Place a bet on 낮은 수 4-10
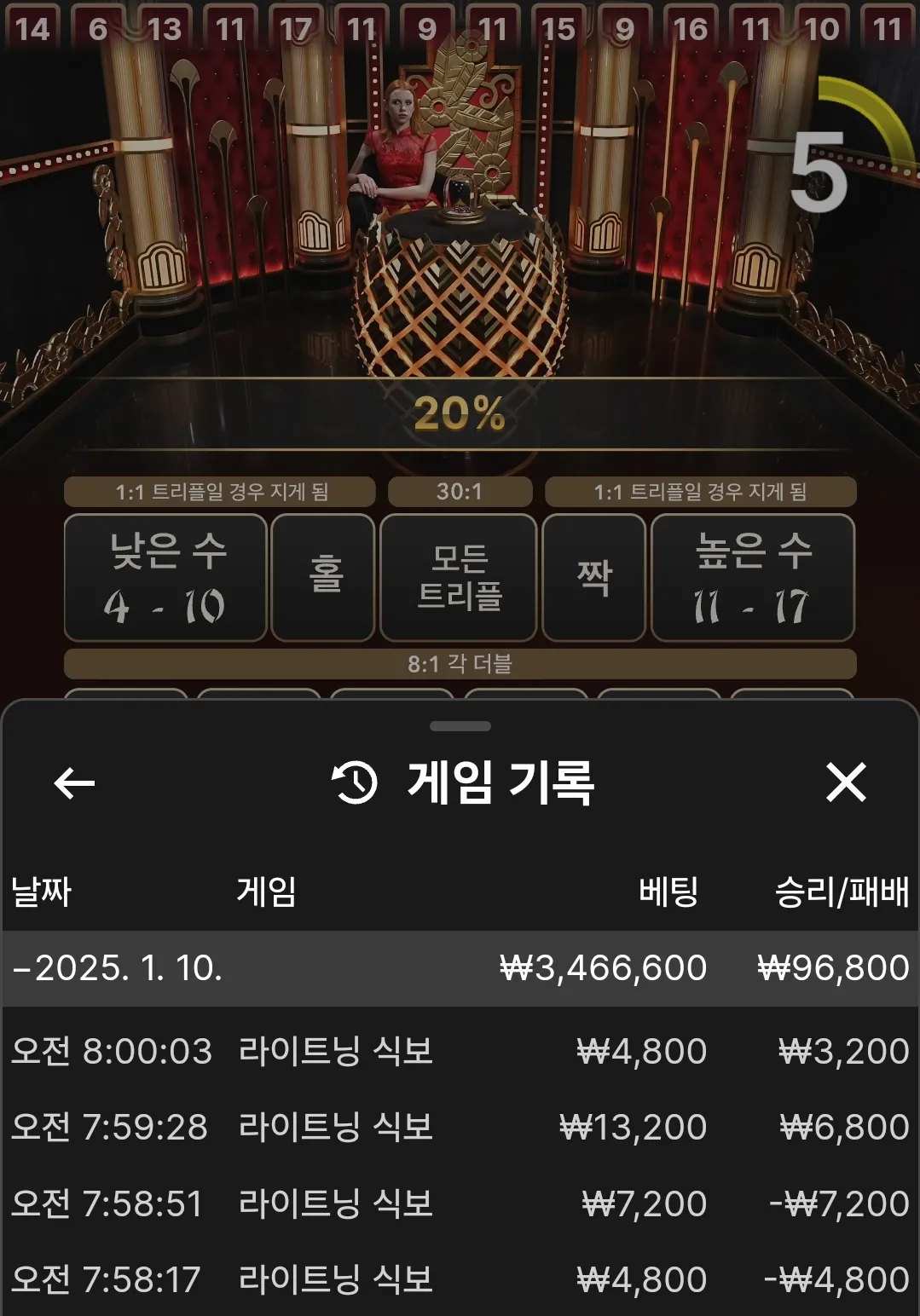The height and width of the screenshot is (1316, 920). tap(165, 578)
